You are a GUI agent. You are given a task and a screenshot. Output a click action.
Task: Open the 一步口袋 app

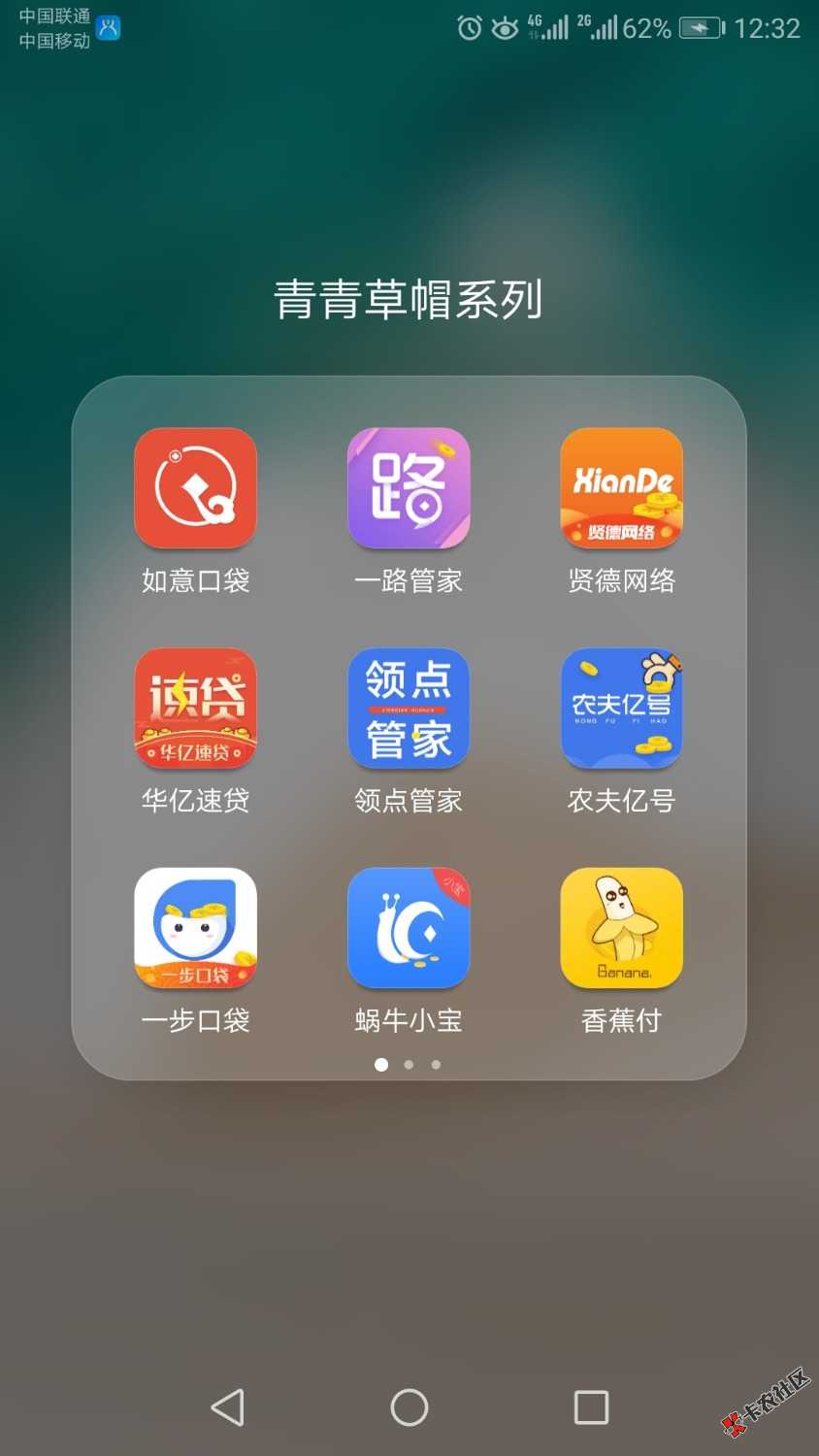point(195,928)
